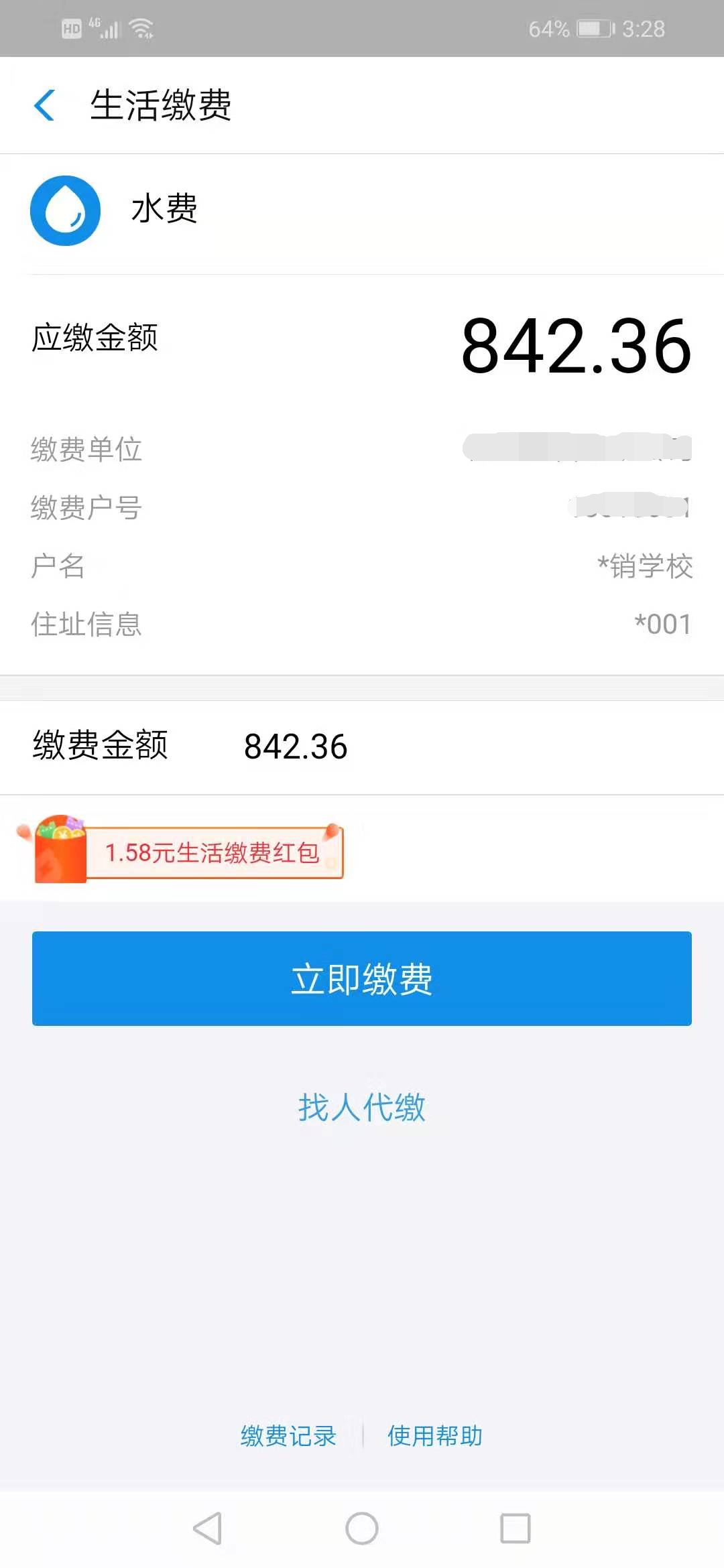Viewport: 724px width, 1568px height.
Task: Open 缴费记录 payment history
Action: point(288,1435)
